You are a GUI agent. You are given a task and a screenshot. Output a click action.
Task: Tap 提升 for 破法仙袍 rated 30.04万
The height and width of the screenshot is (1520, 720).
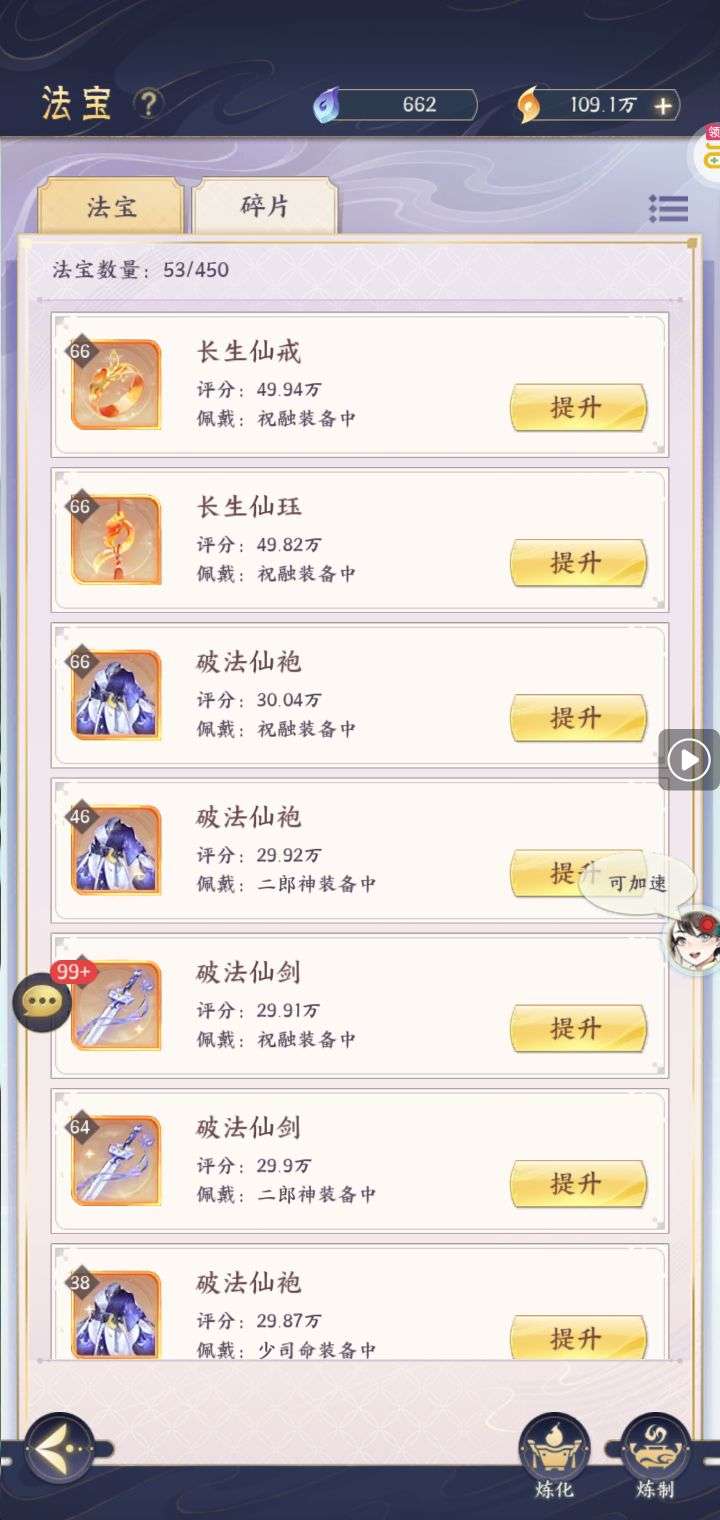578,718
